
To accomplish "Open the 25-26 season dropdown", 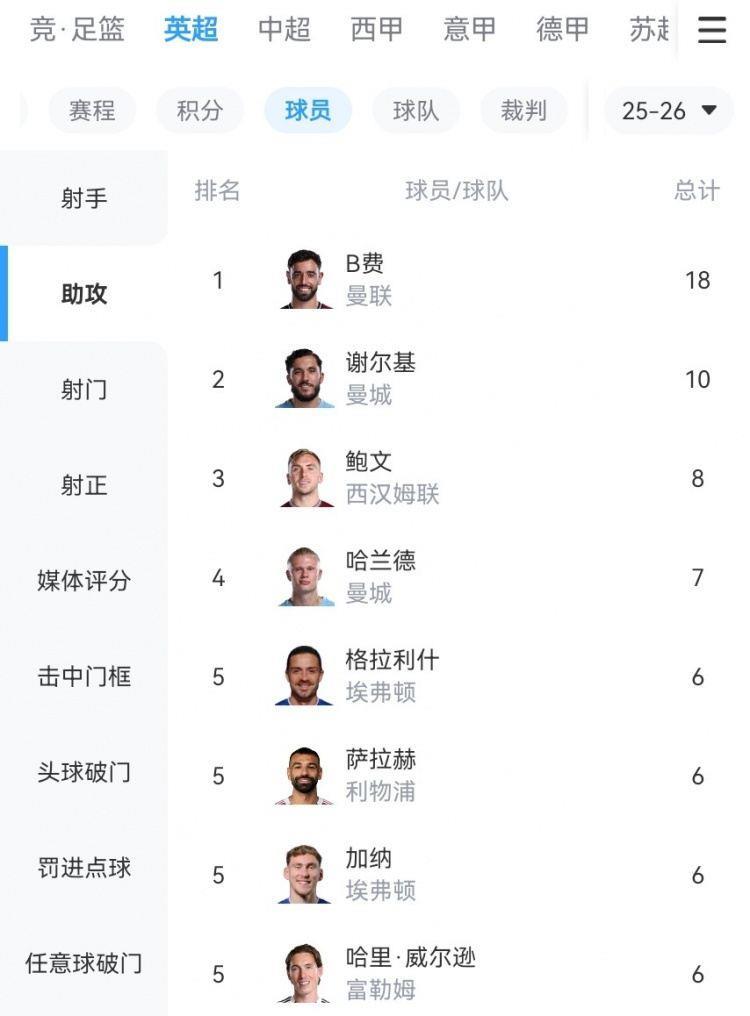I will point(668,111).
